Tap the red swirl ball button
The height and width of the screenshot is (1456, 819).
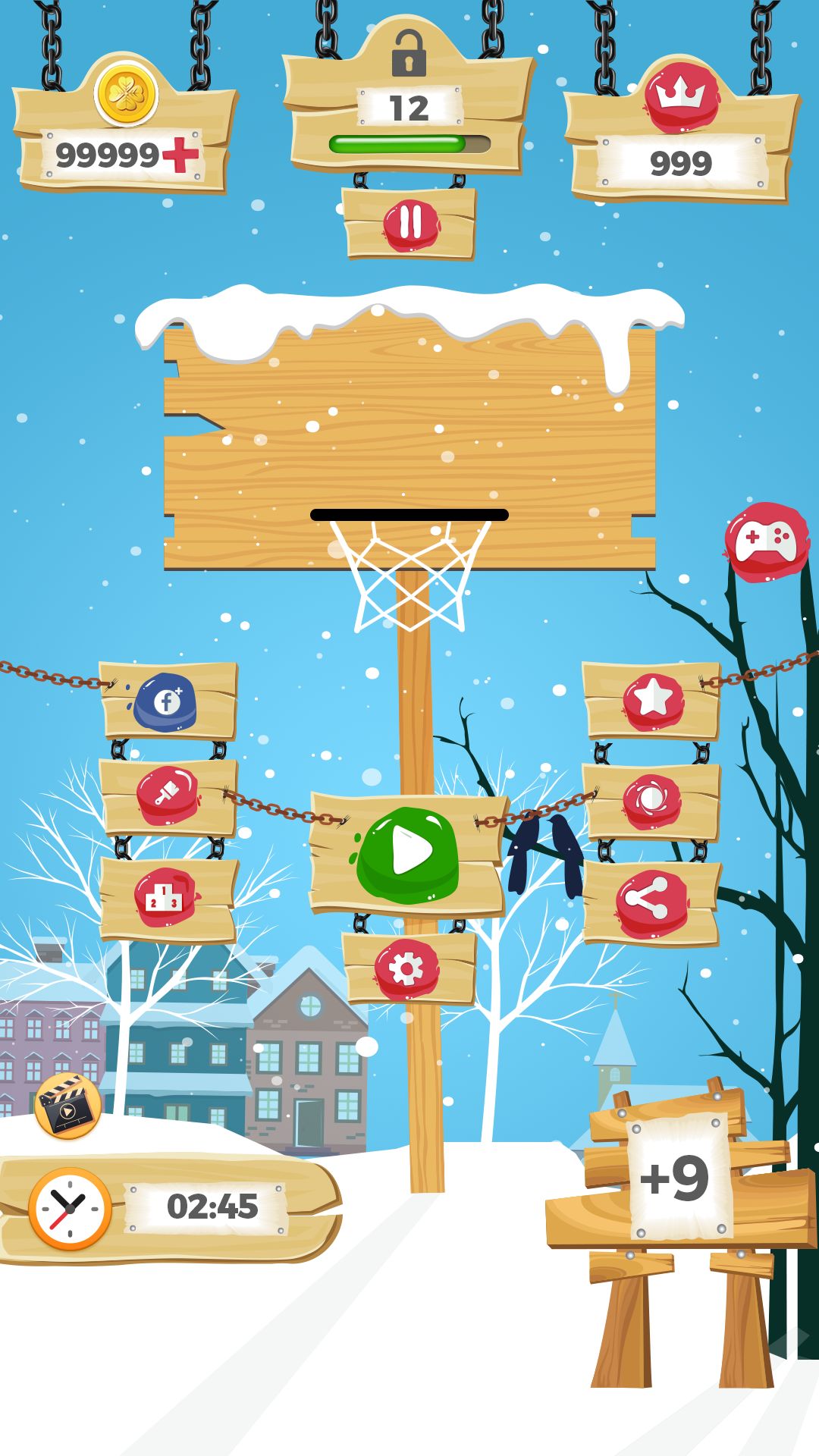point(651,802)
